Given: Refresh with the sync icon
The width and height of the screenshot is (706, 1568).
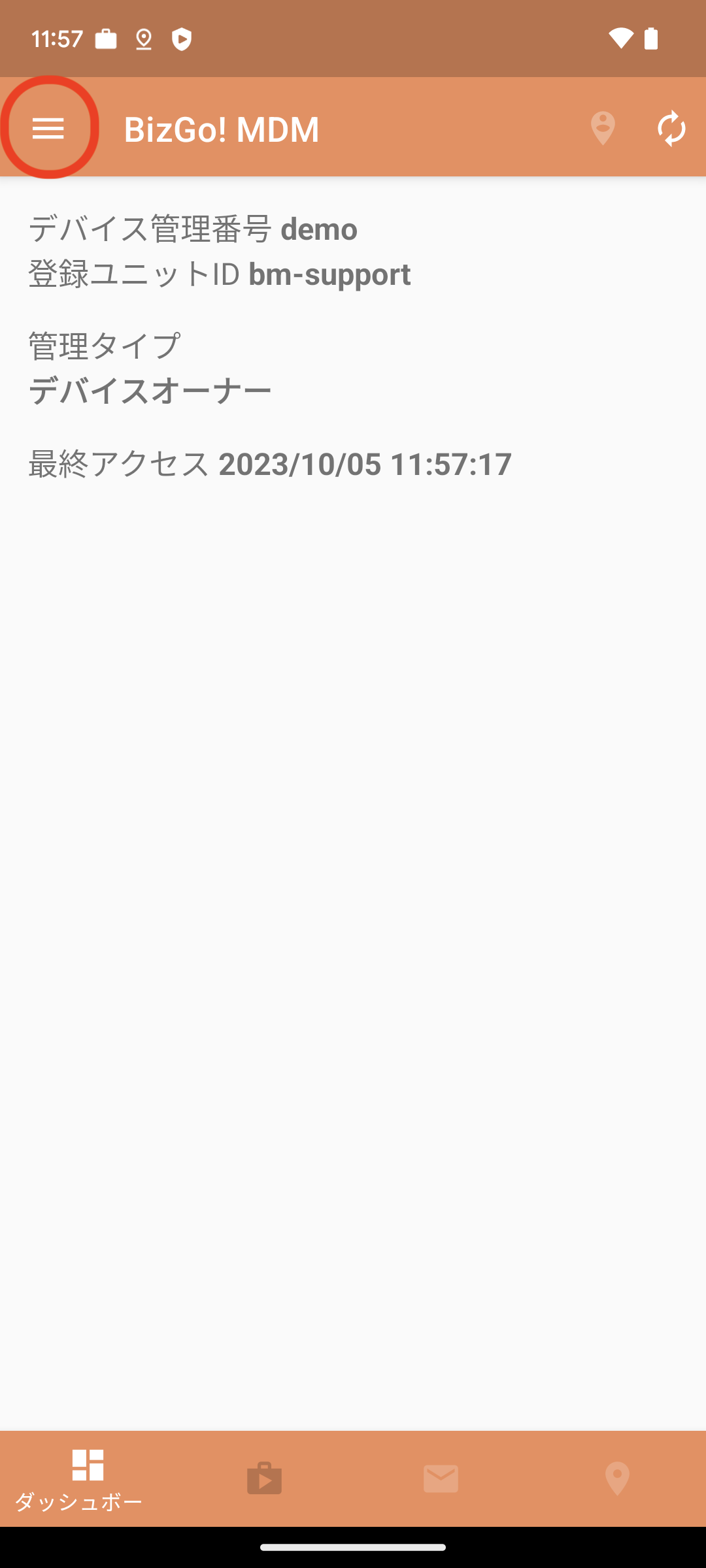Looking at the screenshot, I should pos(671,128).
